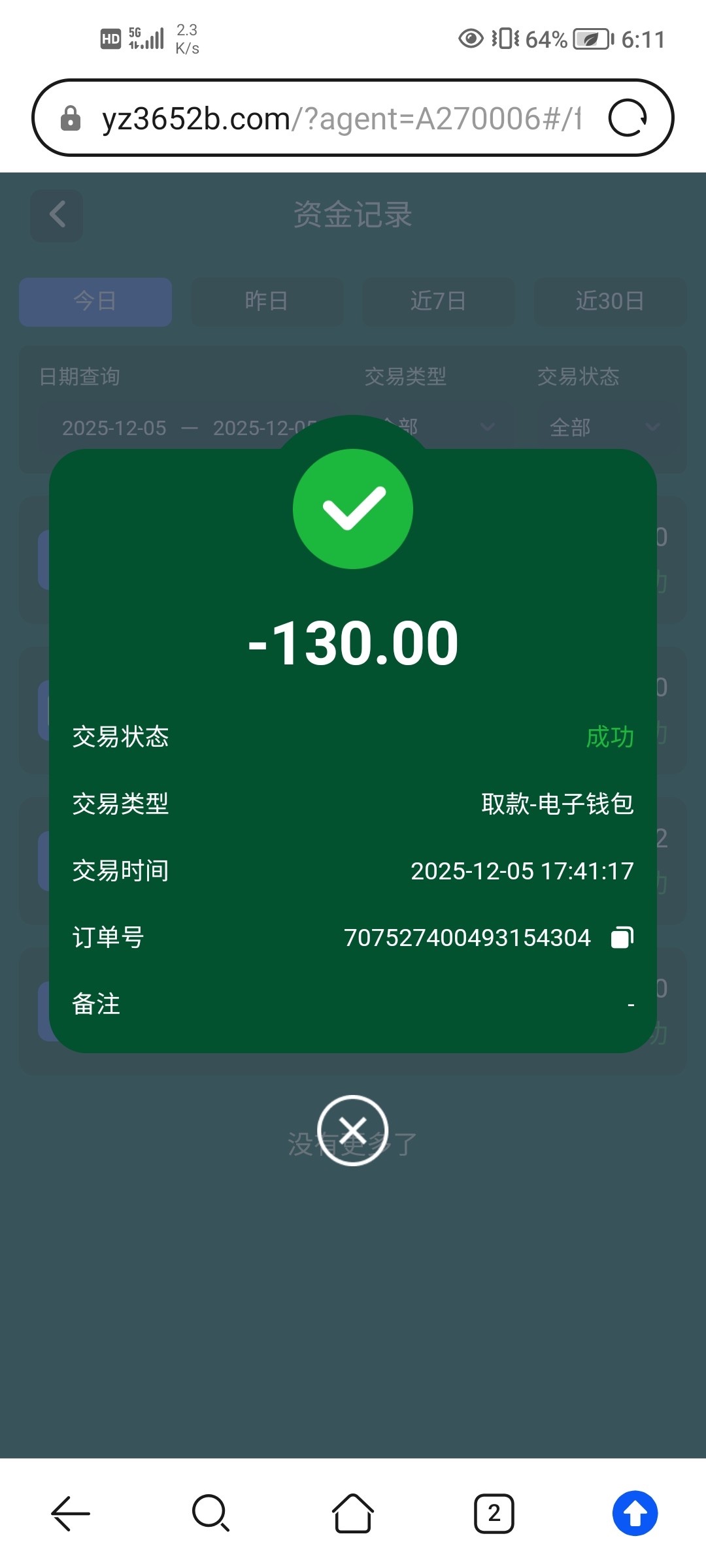Go back using the 资金记录 header arrow
706x1568 pixels.
56,216
